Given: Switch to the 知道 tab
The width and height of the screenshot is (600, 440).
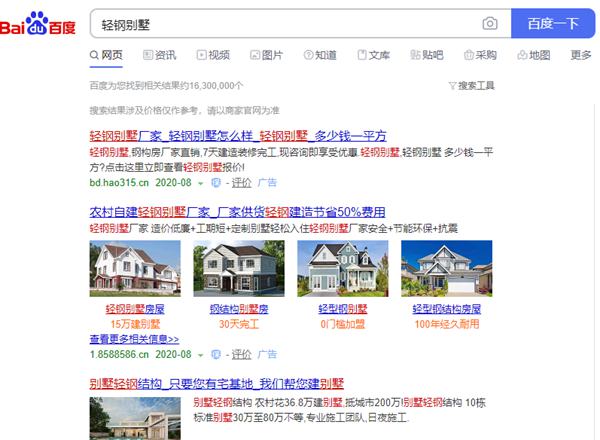Looking at the screenshot, I should pyautogui.click(x=320, y=55).
